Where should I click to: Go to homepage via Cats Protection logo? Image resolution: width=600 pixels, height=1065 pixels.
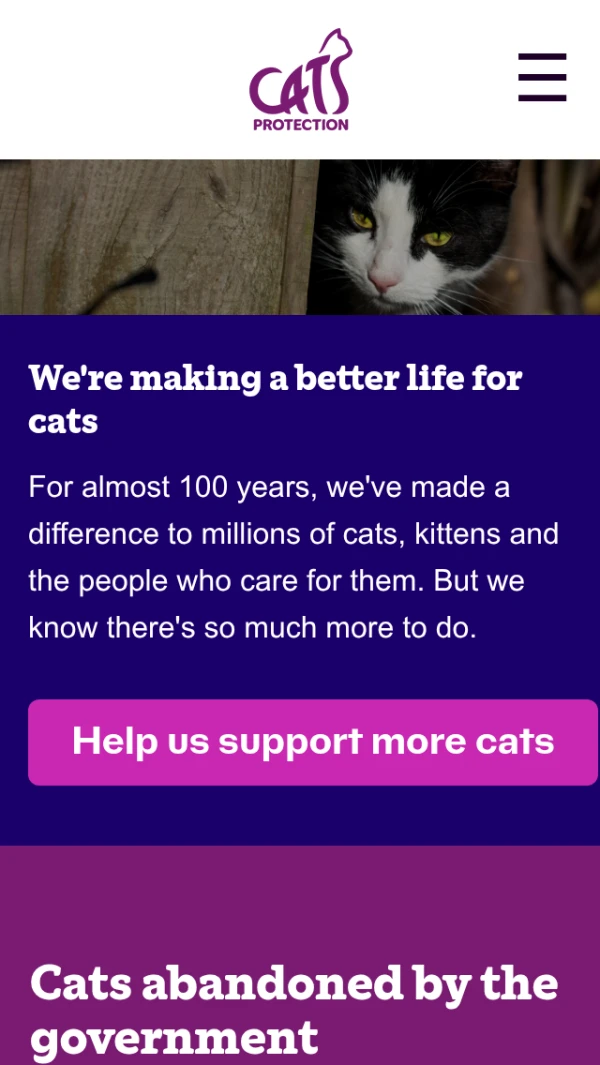pyautogui.click(x=300, y=82)
